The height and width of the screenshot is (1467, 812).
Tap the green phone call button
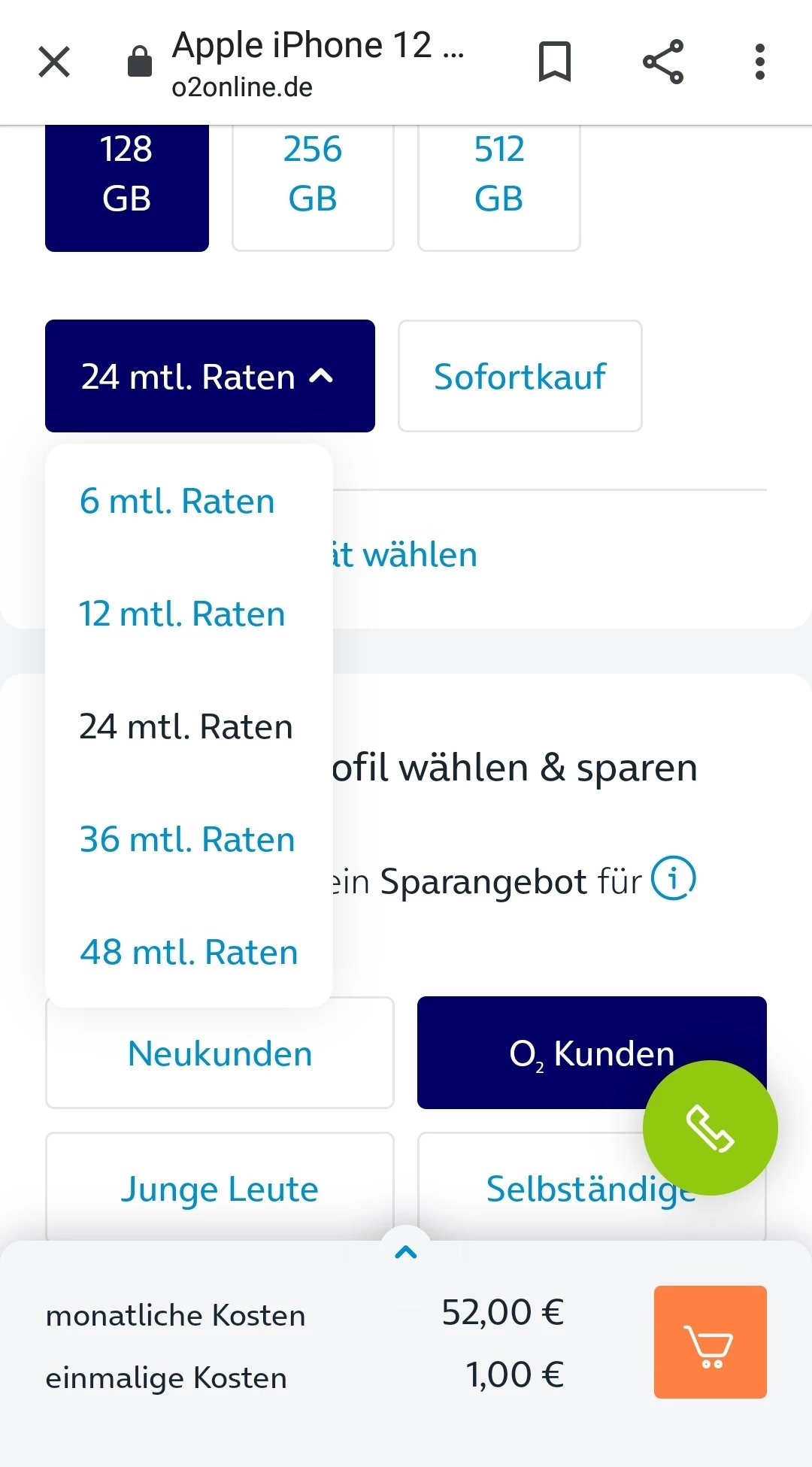pos(710,1128)
